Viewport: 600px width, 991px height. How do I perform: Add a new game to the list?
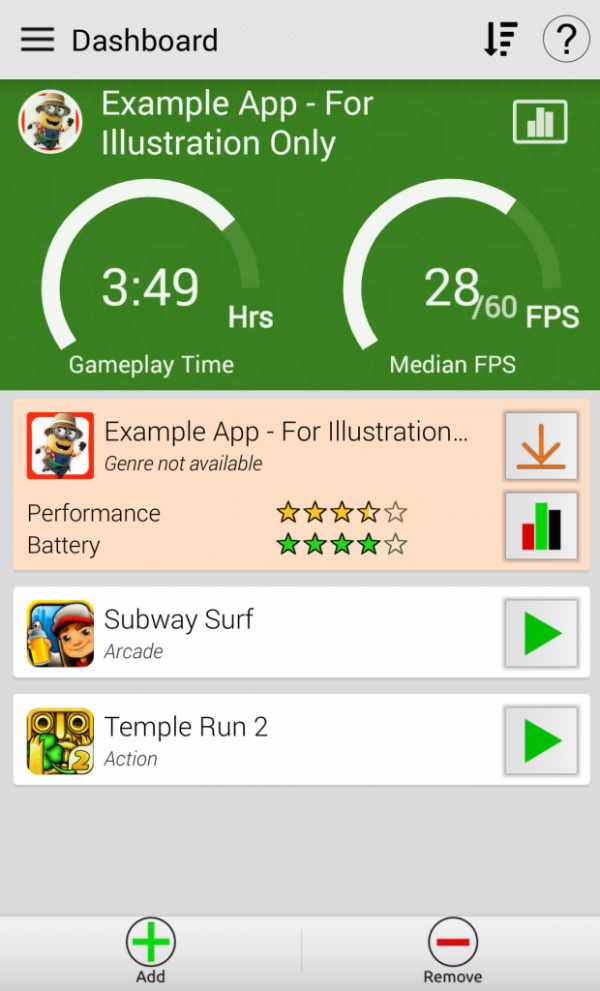151,949
